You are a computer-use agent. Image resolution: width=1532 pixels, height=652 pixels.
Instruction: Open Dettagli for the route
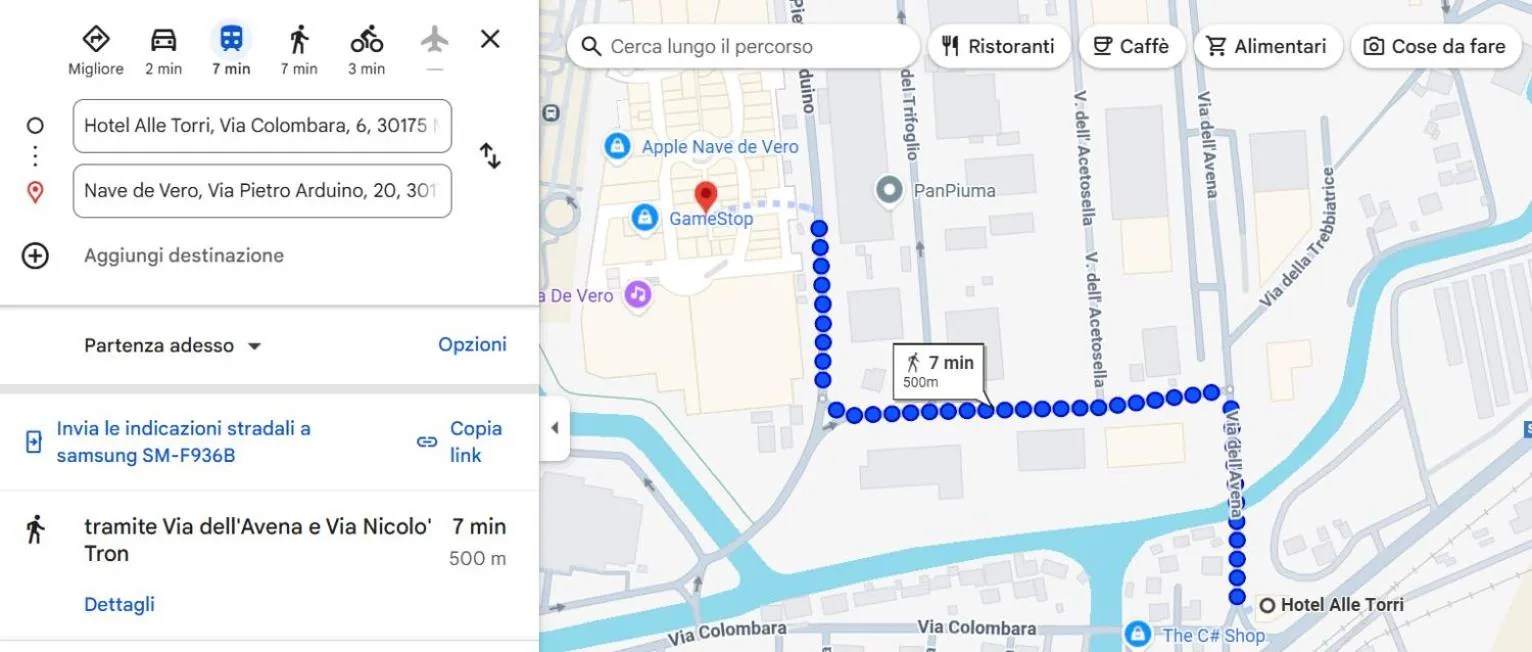point(119,604)
